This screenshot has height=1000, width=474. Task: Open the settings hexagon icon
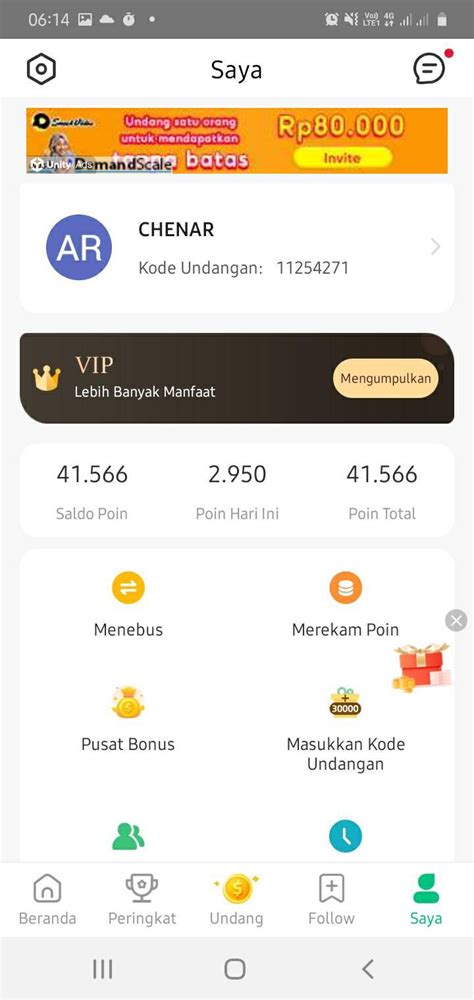(x=41, y=69)
